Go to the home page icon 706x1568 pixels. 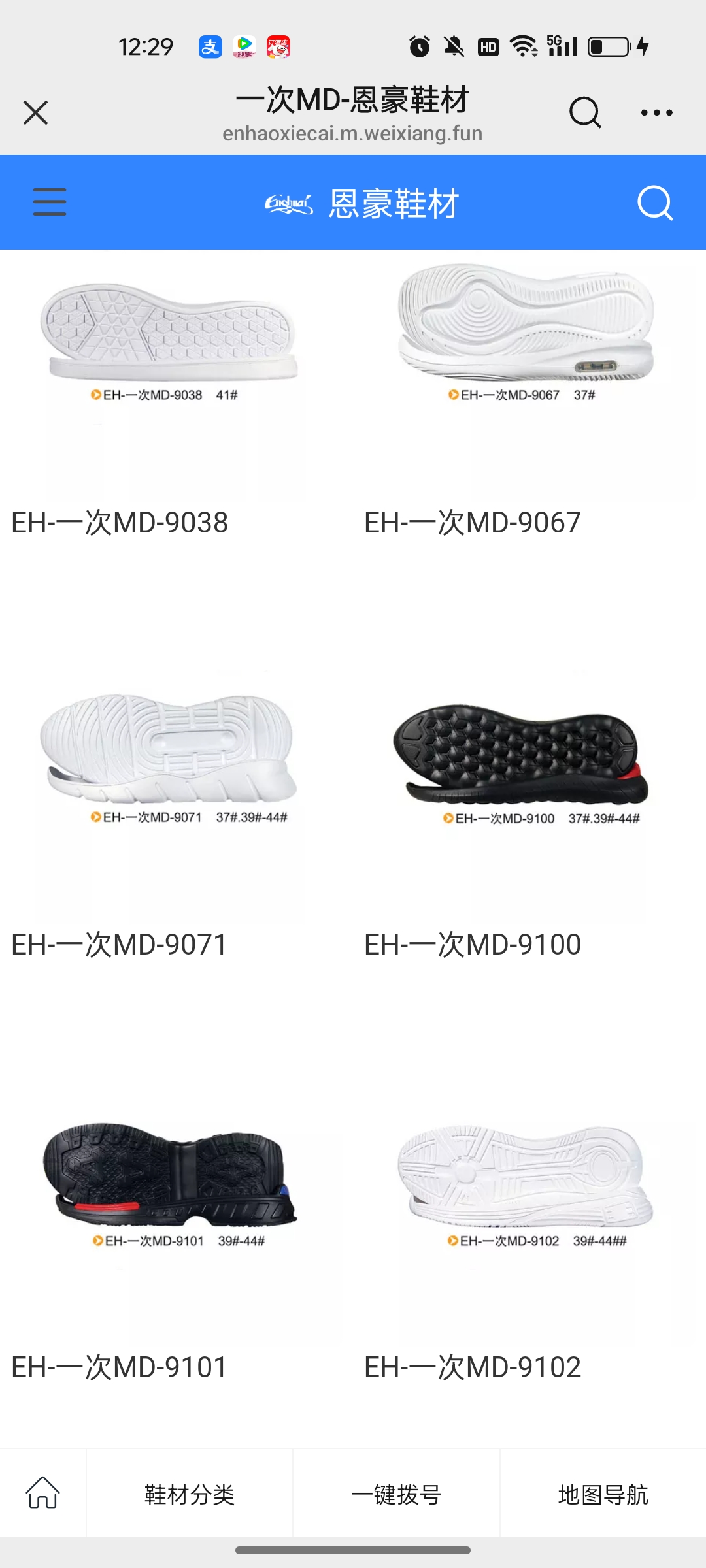[42, 1493]
